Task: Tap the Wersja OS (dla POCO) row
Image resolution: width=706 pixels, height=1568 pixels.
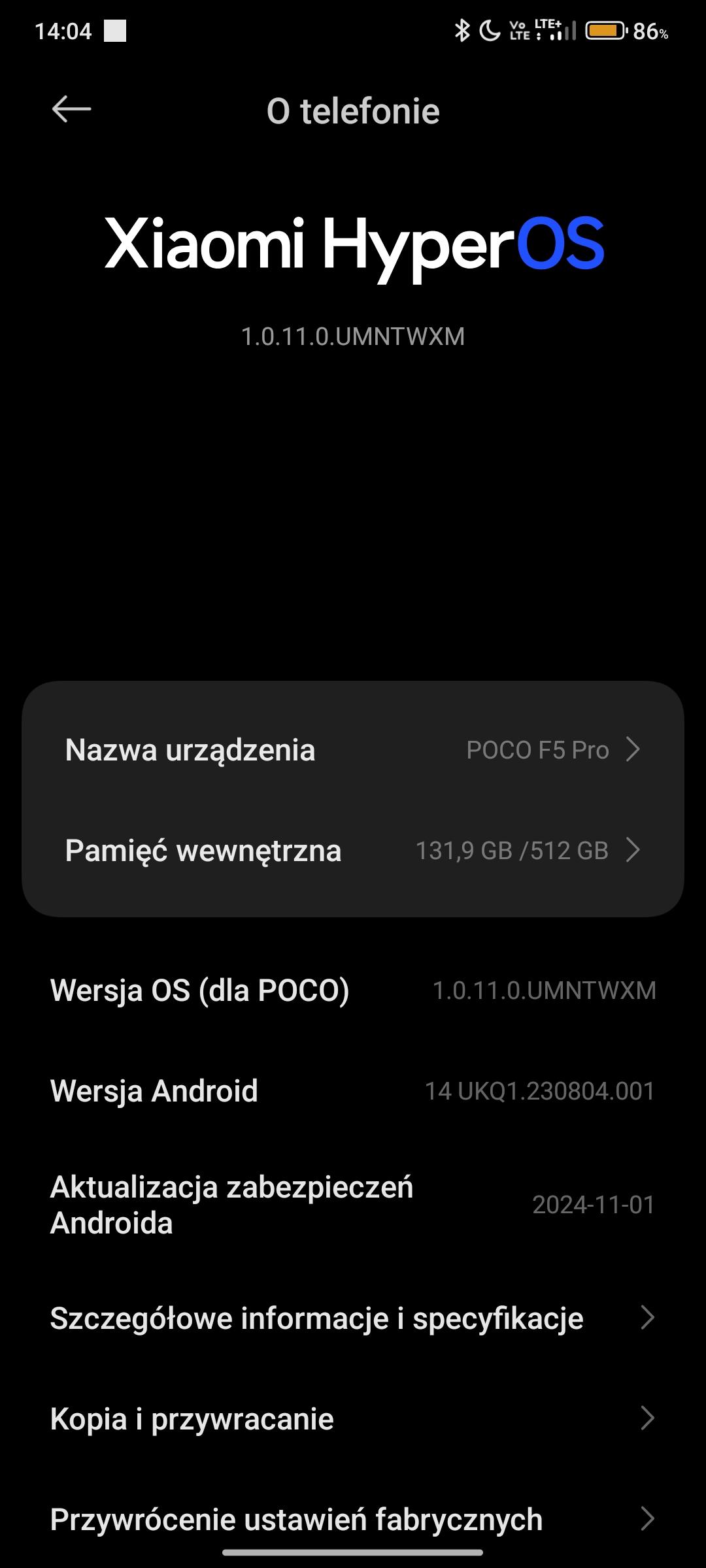Action: [x=353, y=990]
